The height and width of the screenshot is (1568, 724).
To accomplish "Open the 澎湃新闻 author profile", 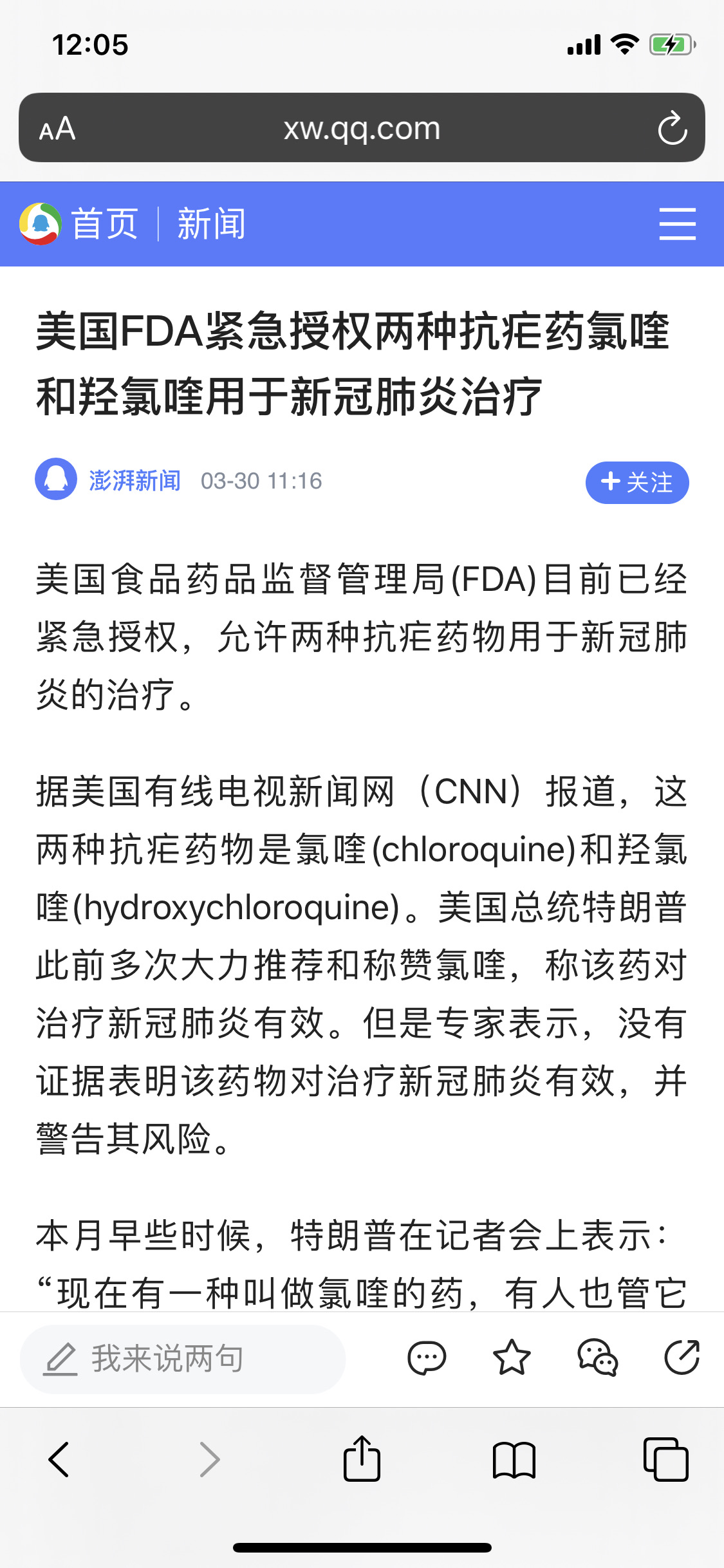I will pyautogui.click(x=135, y=481).
